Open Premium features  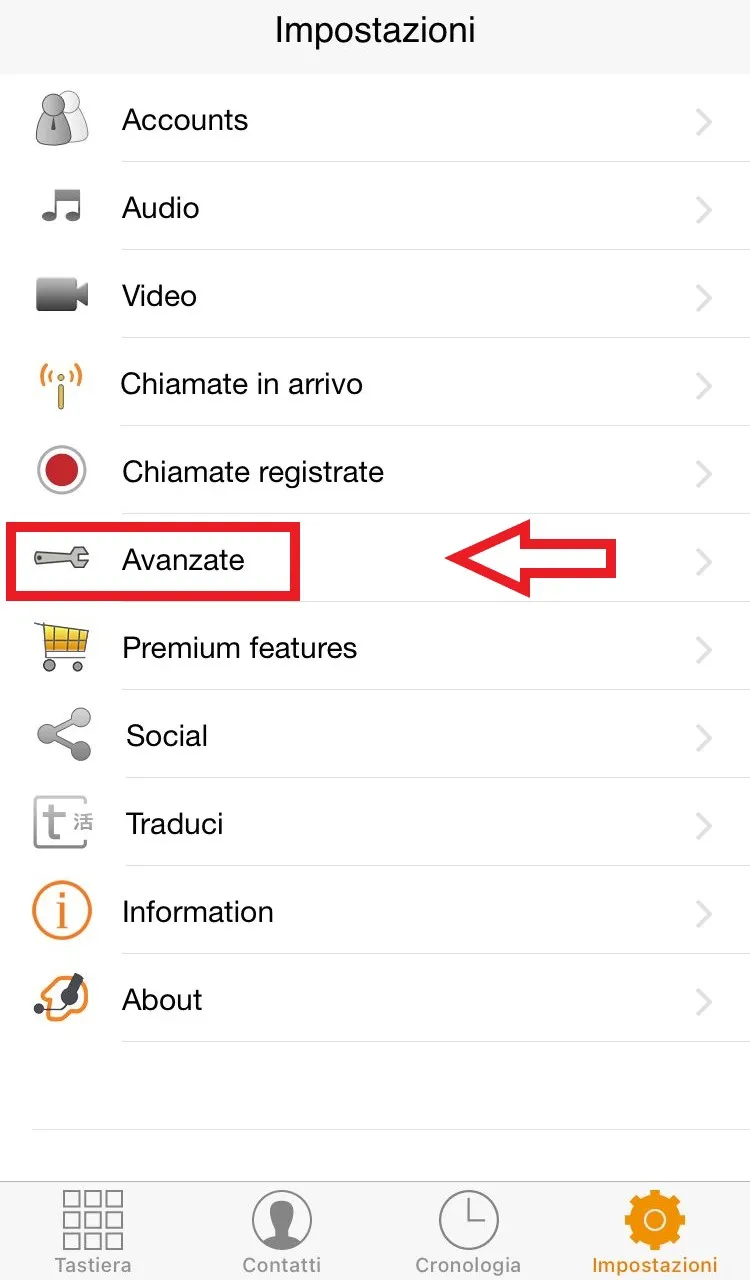click(x=375, y=648)
